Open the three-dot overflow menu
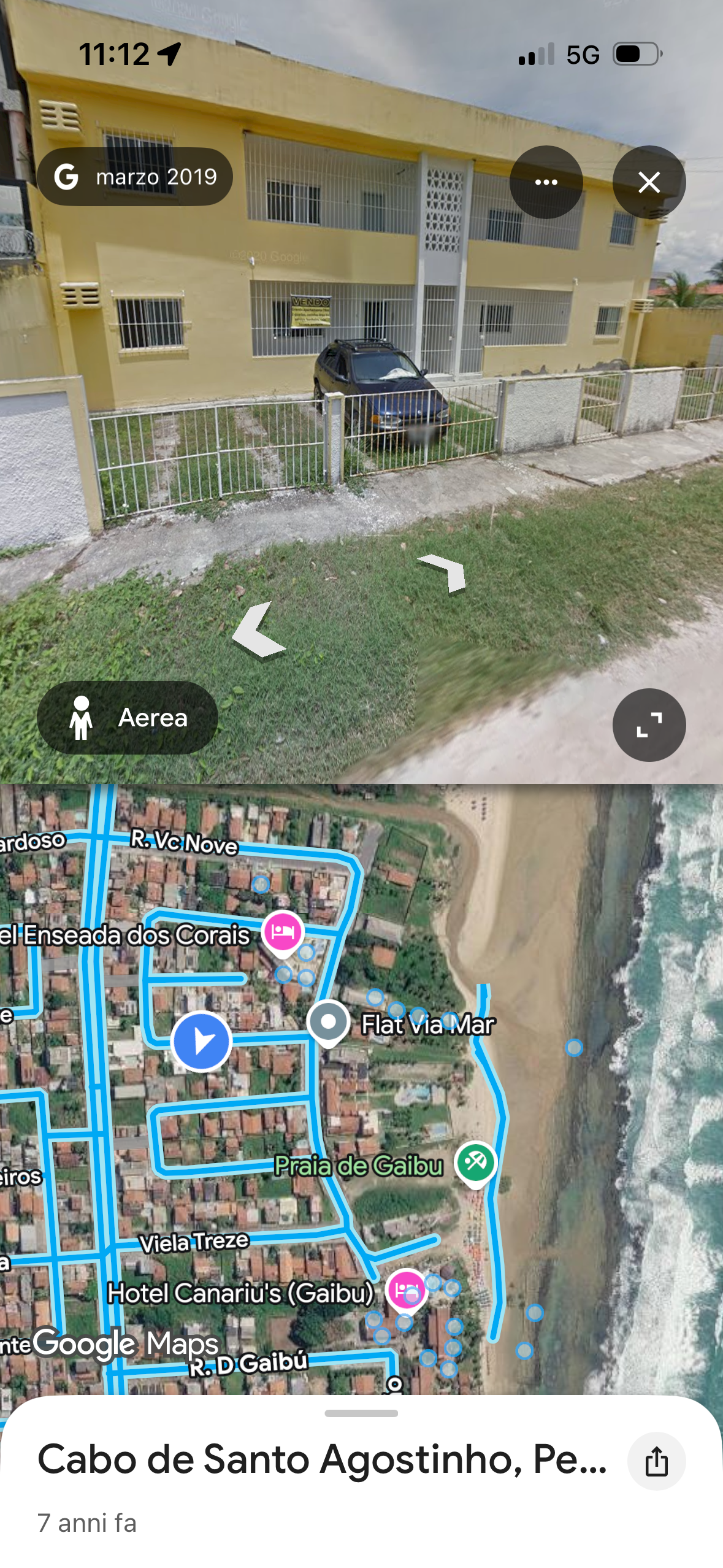The image size is (723, 1568). 546,182
